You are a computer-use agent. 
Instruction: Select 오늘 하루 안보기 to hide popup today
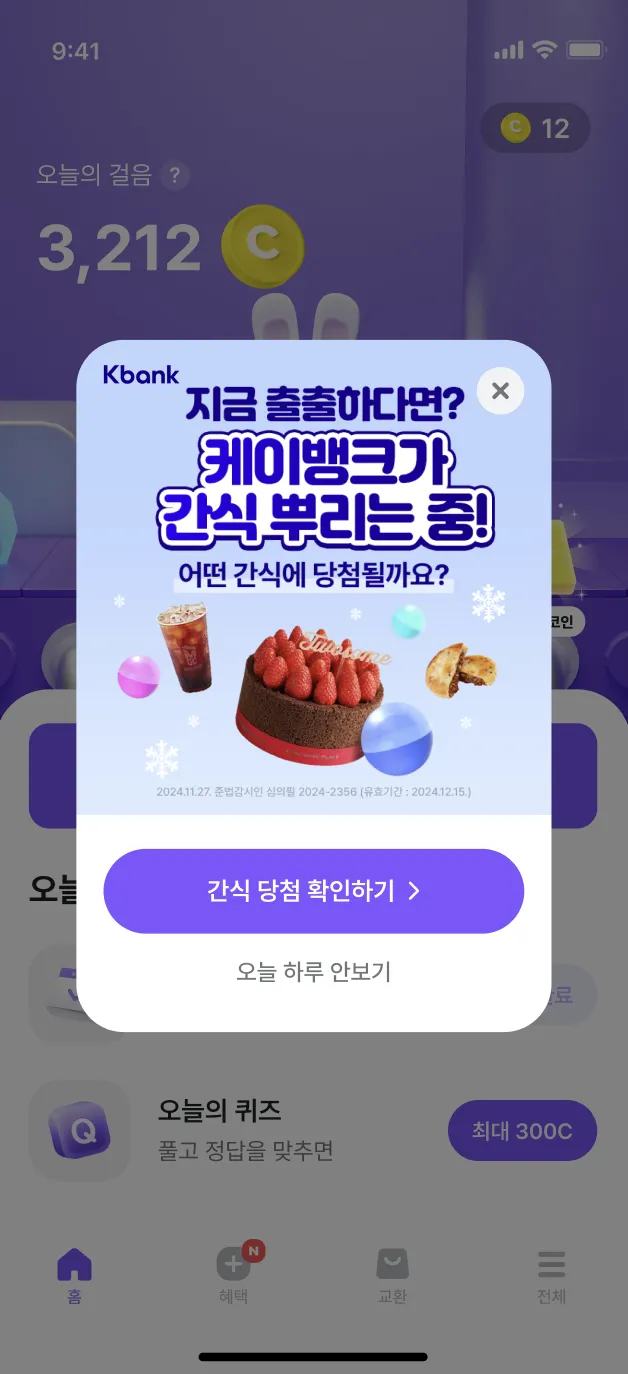point(314,971)
